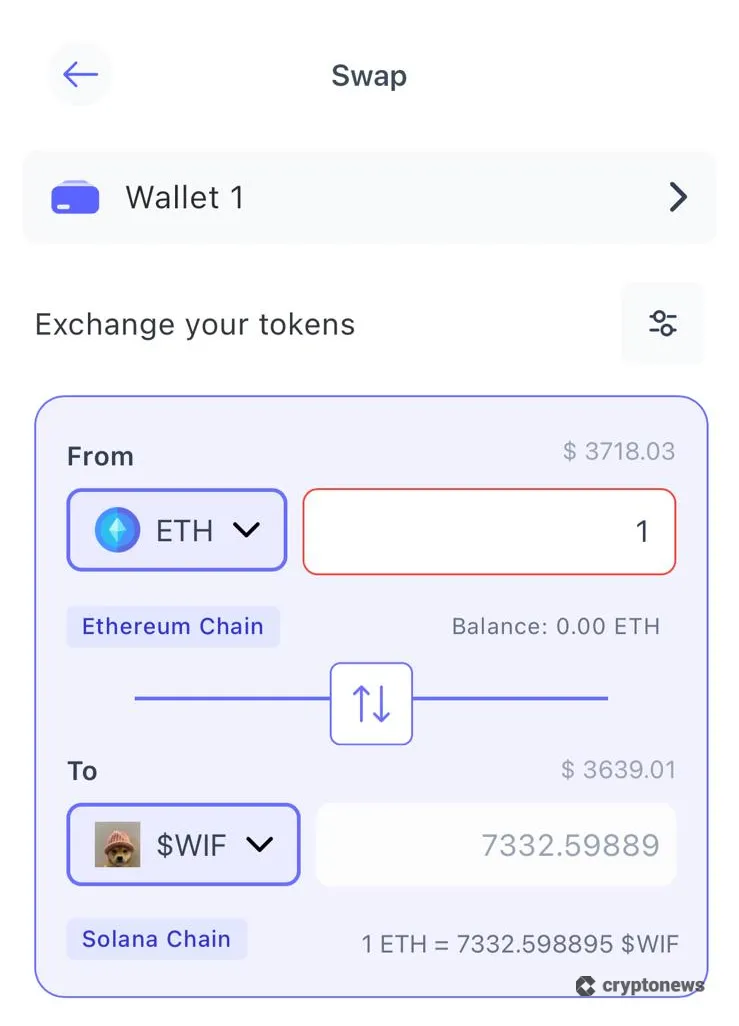Tap the To amount field
Screen dimensions: 739x1026
coord(496,845)
